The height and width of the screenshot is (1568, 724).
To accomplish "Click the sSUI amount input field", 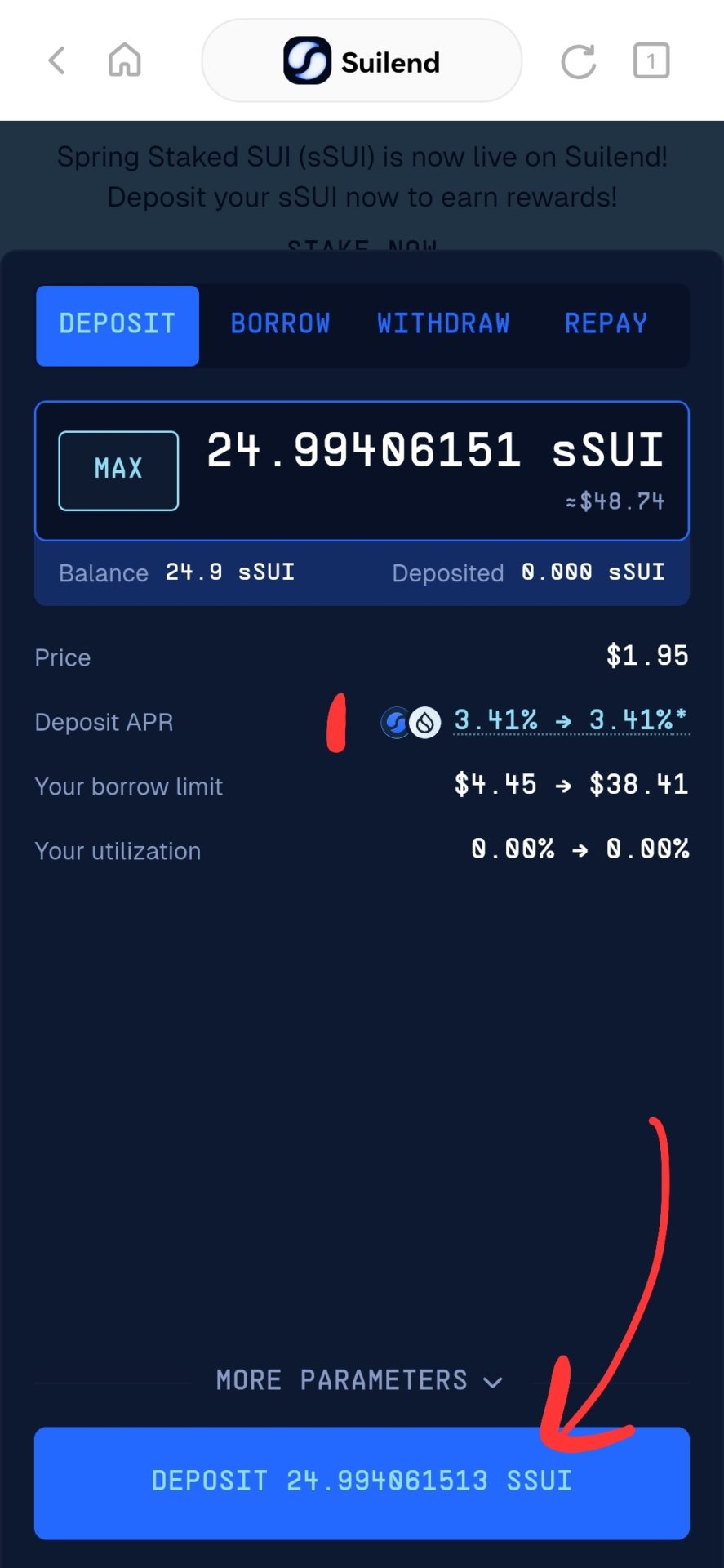I will click(433, 448).
